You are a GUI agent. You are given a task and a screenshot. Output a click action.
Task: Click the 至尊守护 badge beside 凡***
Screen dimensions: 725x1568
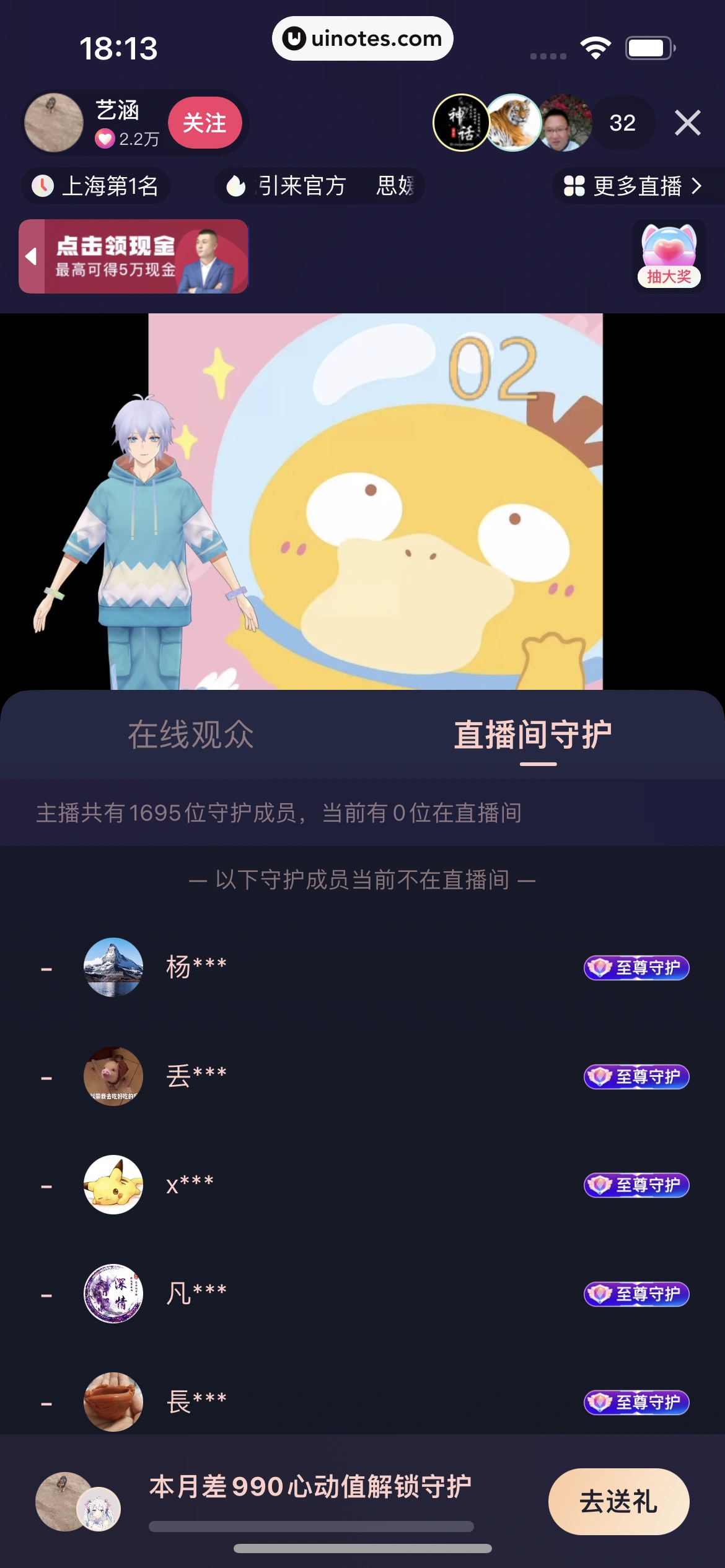coord(636,1295)
